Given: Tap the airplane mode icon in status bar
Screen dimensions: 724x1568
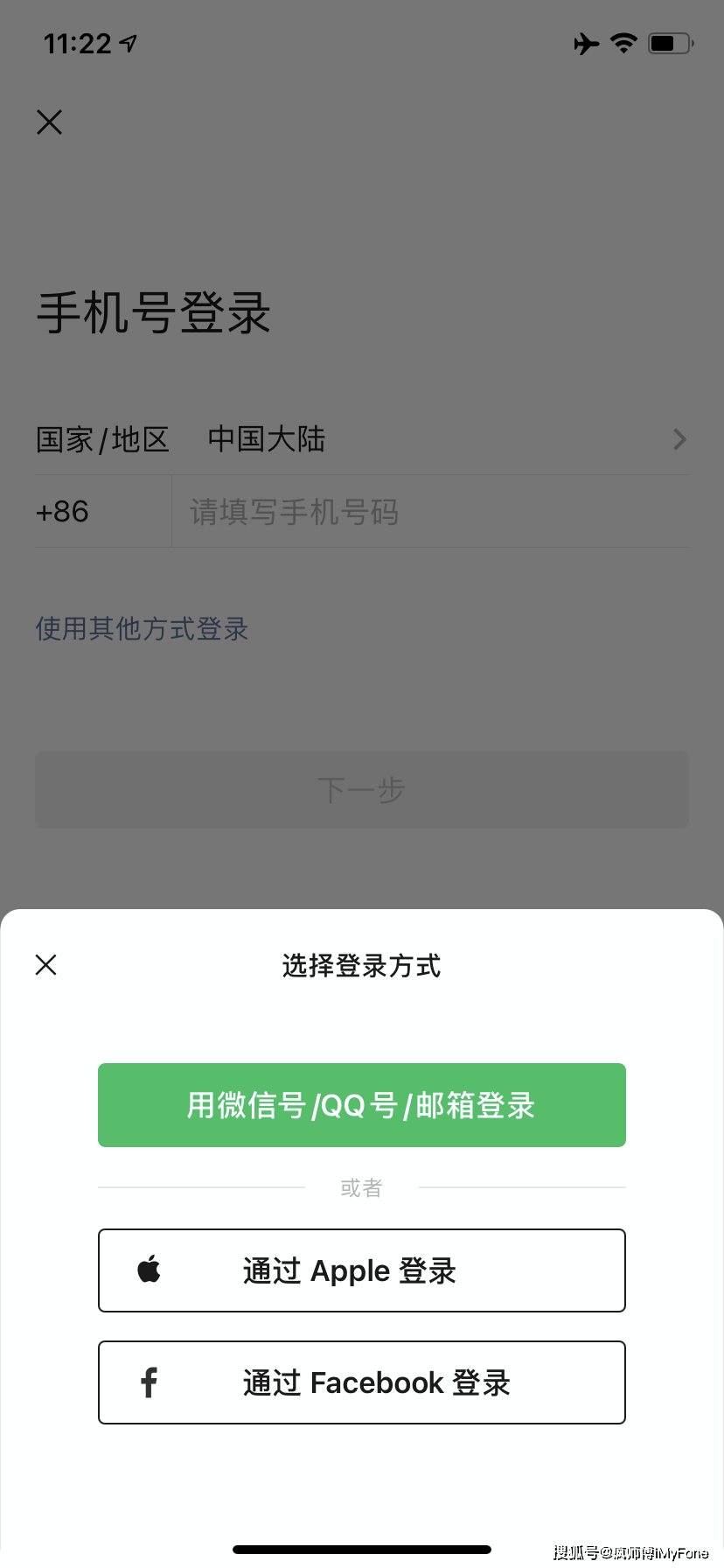Looking at the screenshot, I should tap(586, 43).
